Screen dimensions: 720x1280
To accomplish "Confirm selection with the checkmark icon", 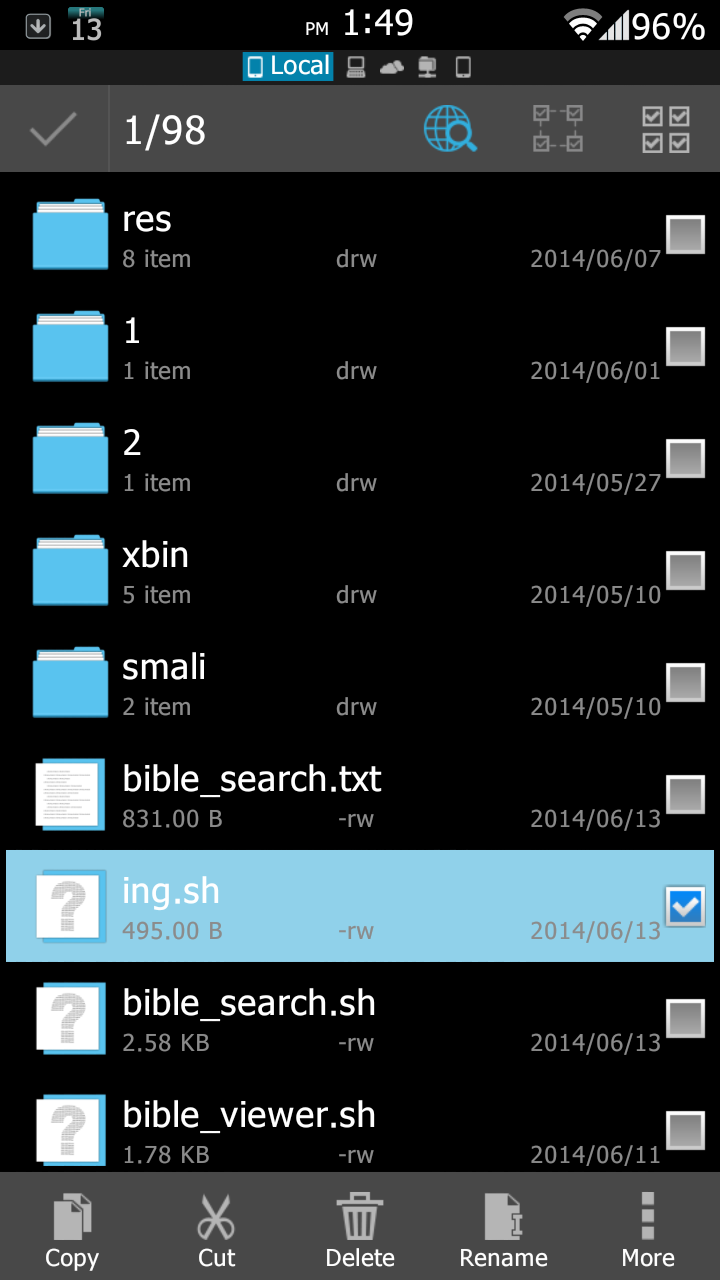I will 53,130.
